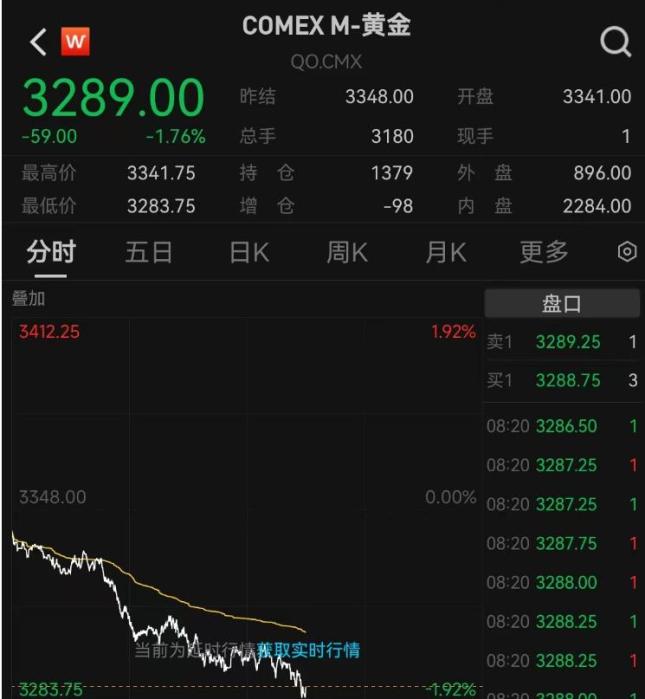
Task: Tap 更多 for more chart periods
Action: (544, 252)
